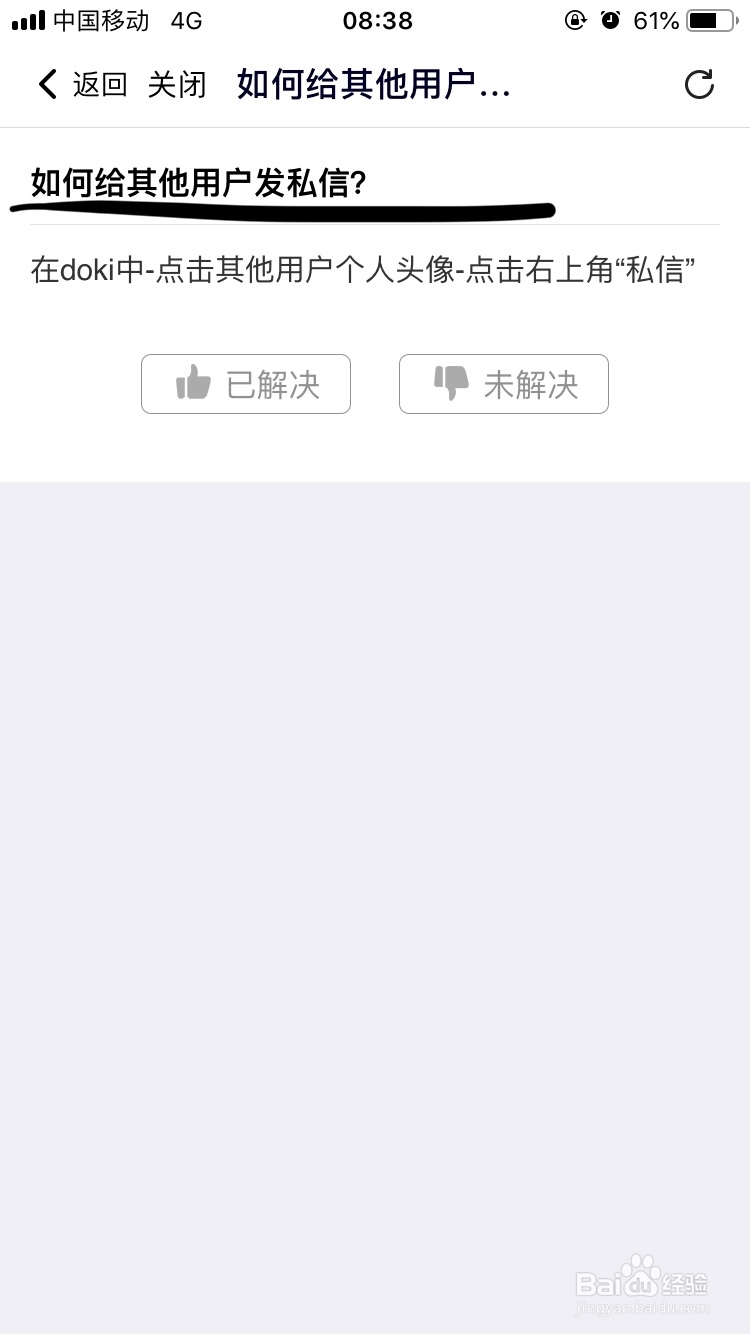750x1334 pixels.
Task: Tap the alarm clock icon in status bar
Action: click(x=610, y=19)
